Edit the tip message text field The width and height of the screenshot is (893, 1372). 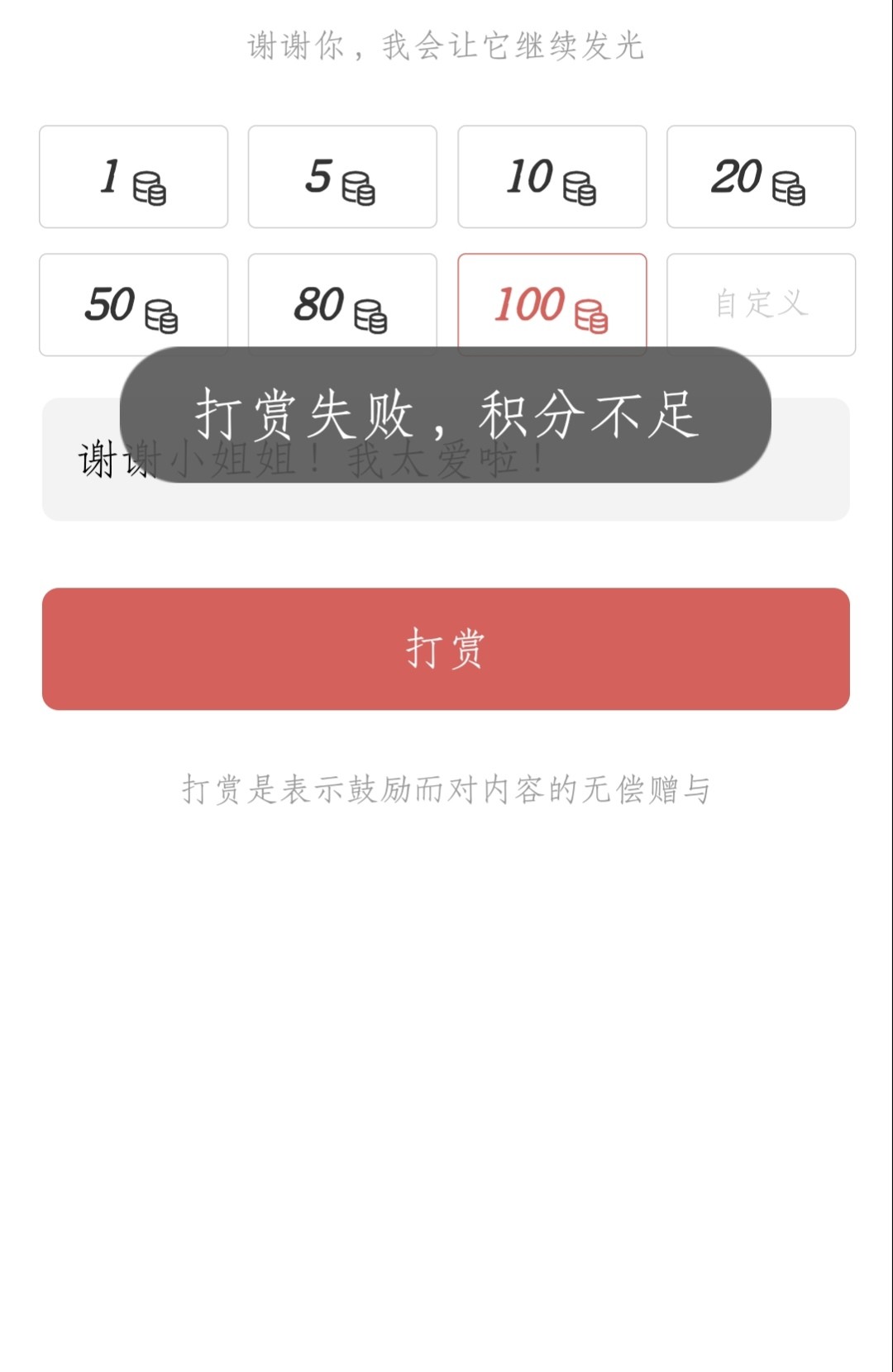tap(445, 500)
